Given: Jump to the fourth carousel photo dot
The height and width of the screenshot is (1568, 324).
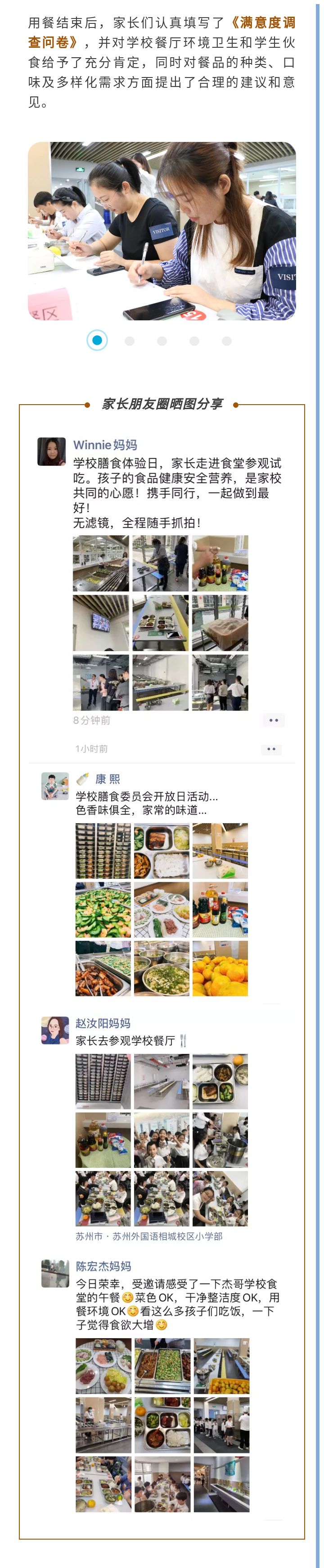Looking at the screenshot, I should pos(194,341).
